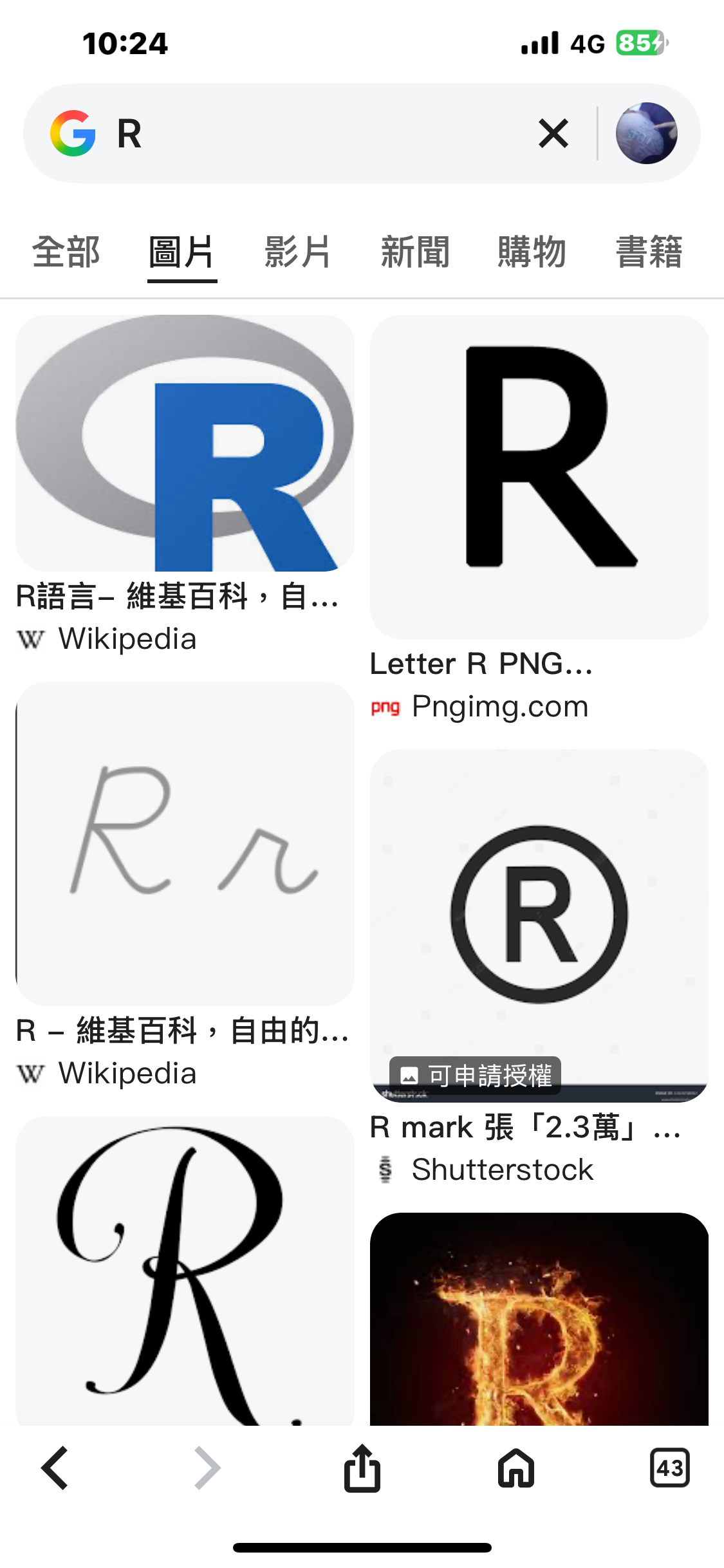Screen dimensions: 724x1568
Task: Open the R語言 Wikipedia image result
Action: tap(185, 443)
